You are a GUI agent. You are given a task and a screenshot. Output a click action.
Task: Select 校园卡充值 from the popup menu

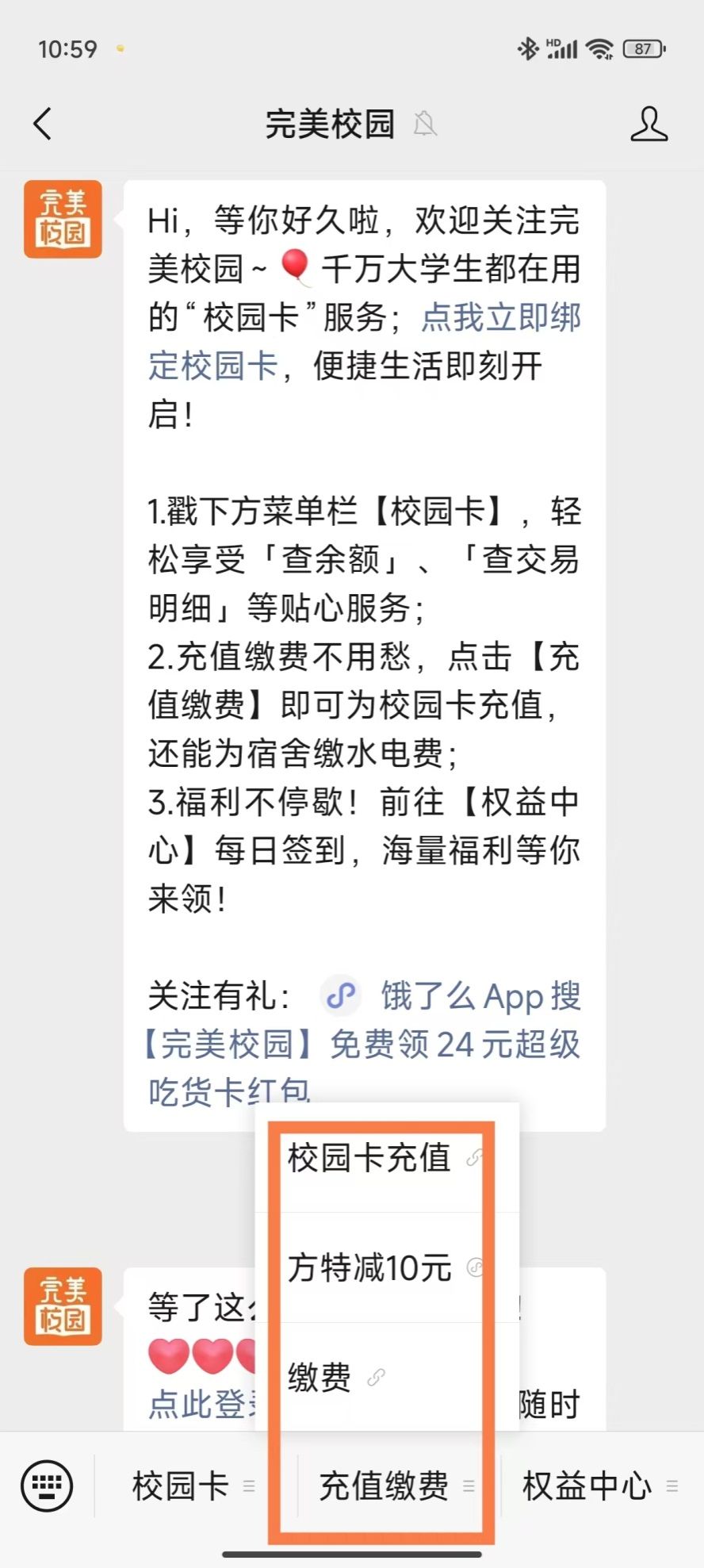tap(369, 1158)
